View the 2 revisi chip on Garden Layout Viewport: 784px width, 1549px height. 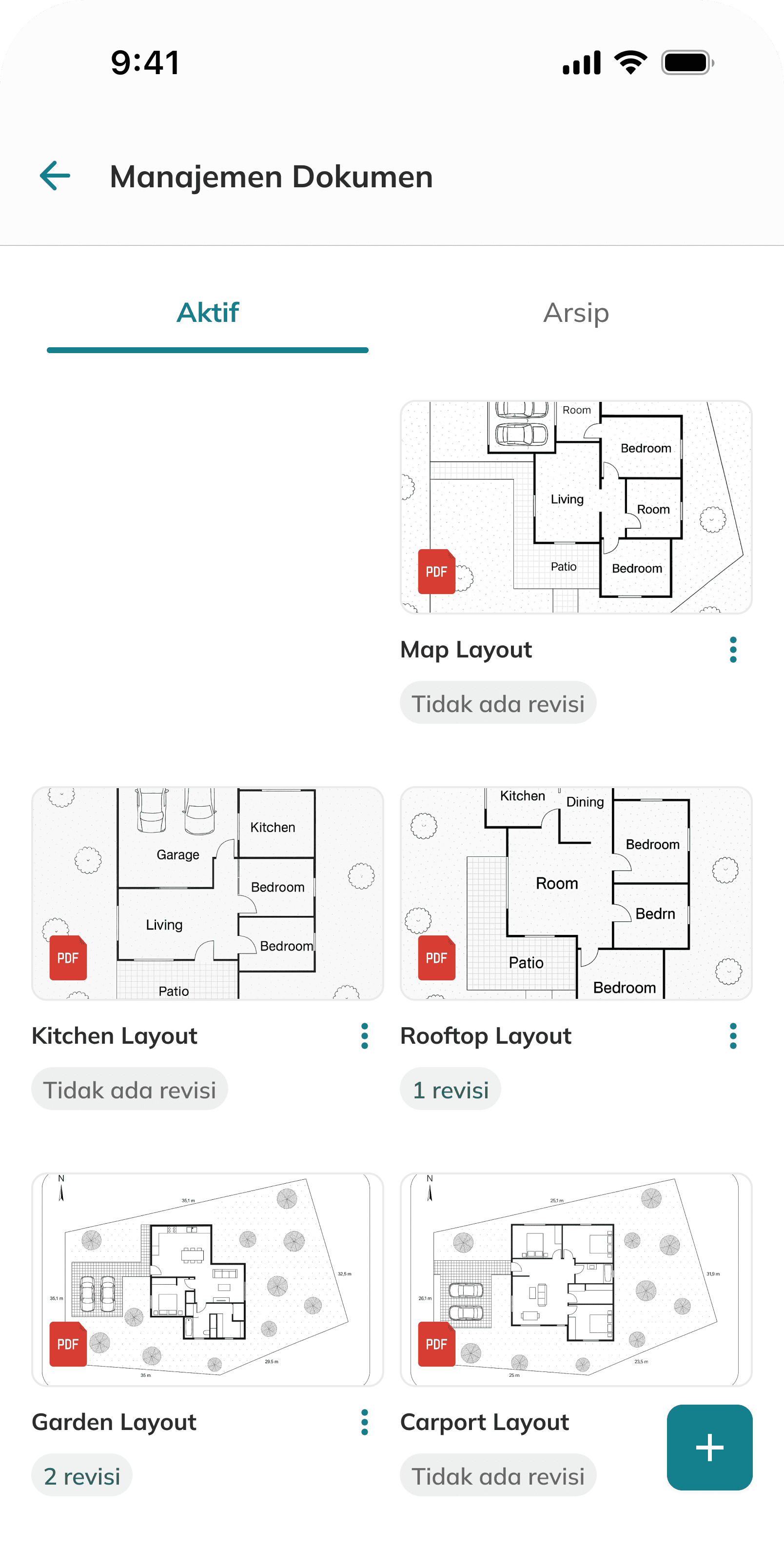82,1475
